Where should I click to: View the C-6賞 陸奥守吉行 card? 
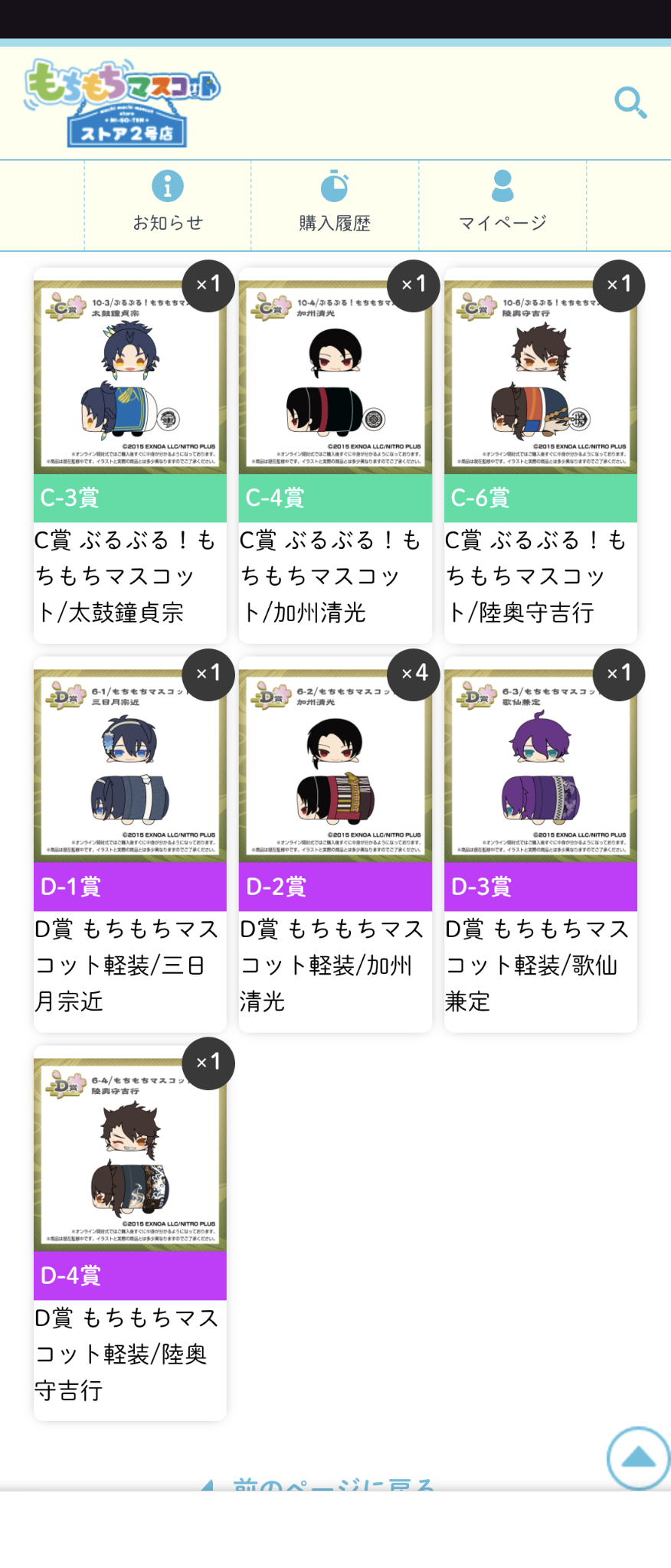tap(541, 456)
